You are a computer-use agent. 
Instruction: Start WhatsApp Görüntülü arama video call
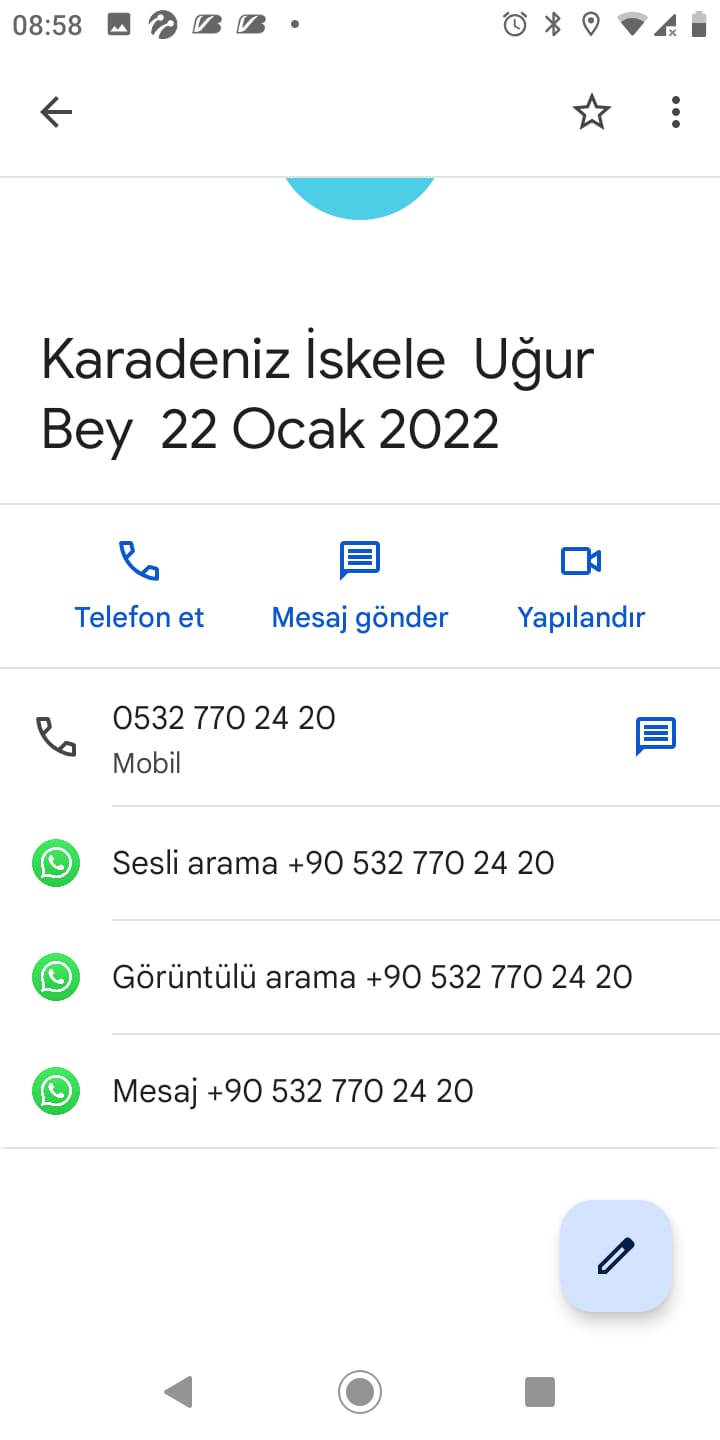coord(372,977)
